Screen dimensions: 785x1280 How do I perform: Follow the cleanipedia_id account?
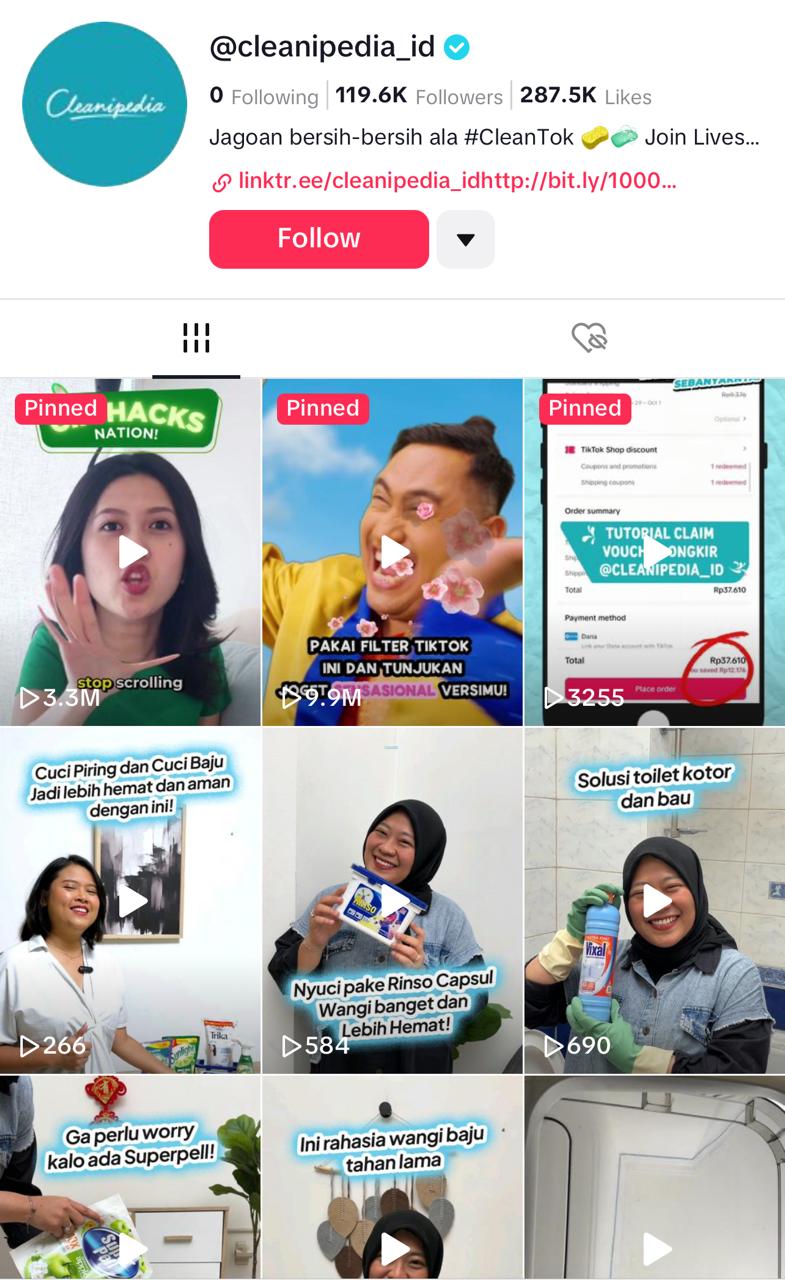coord(318,239)
